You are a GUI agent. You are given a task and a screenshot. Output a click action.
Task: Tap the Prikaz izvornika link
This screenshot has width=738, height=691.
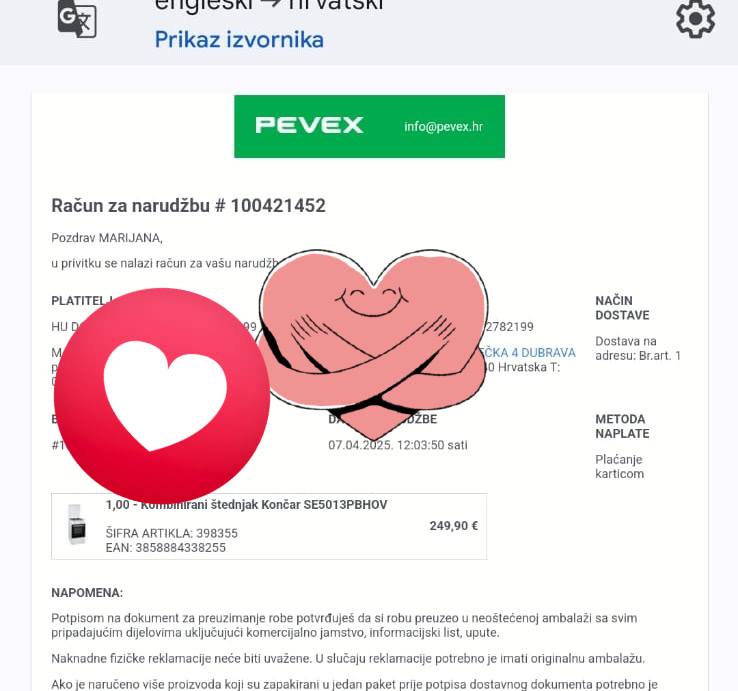coord(239,40)
